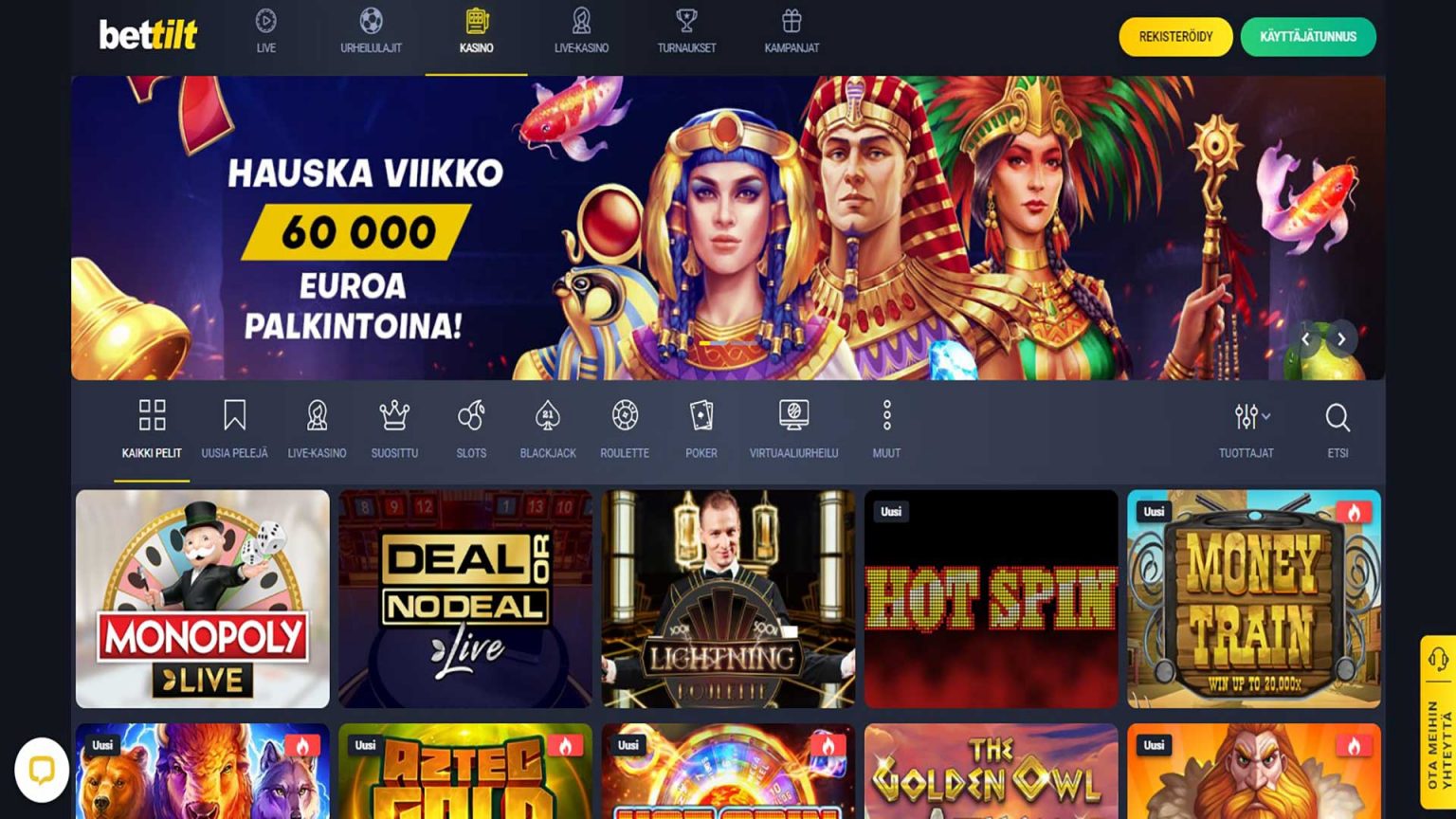Select the Uusia Pelejä category
Screen dimensions: 1456x819
point(234,428)
